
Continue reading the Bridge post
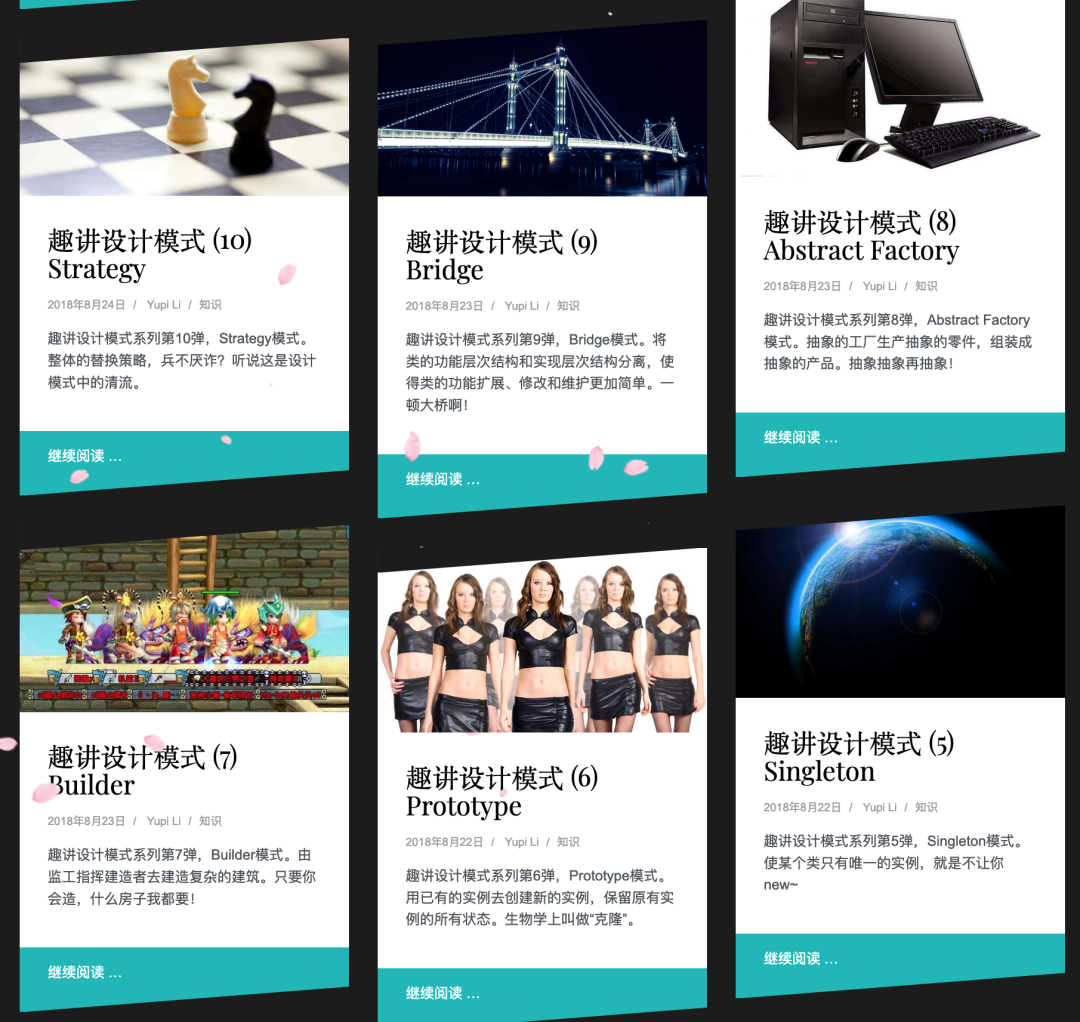442,479
